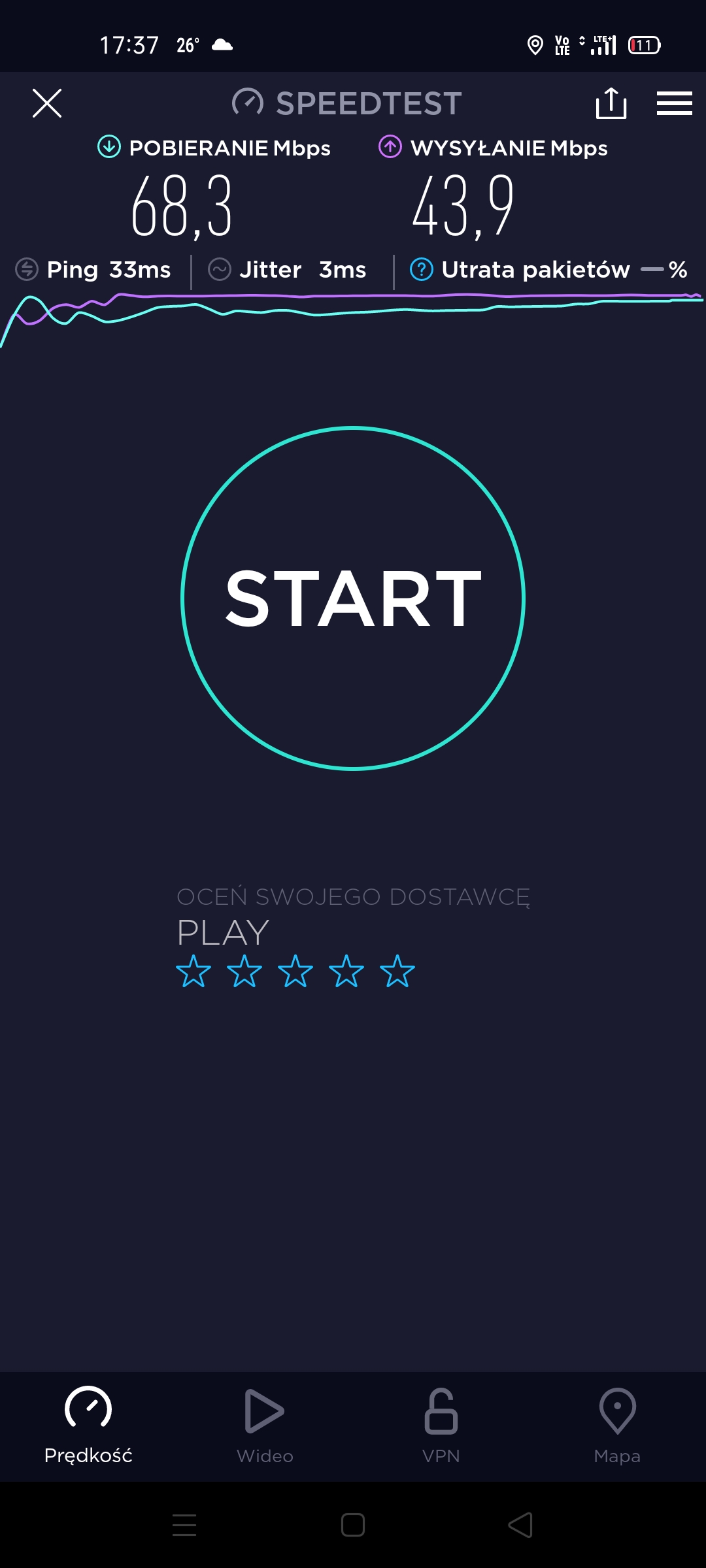706x1568 pixels.
Task: Open packet loss help question mark
Action: coord(422,269)
